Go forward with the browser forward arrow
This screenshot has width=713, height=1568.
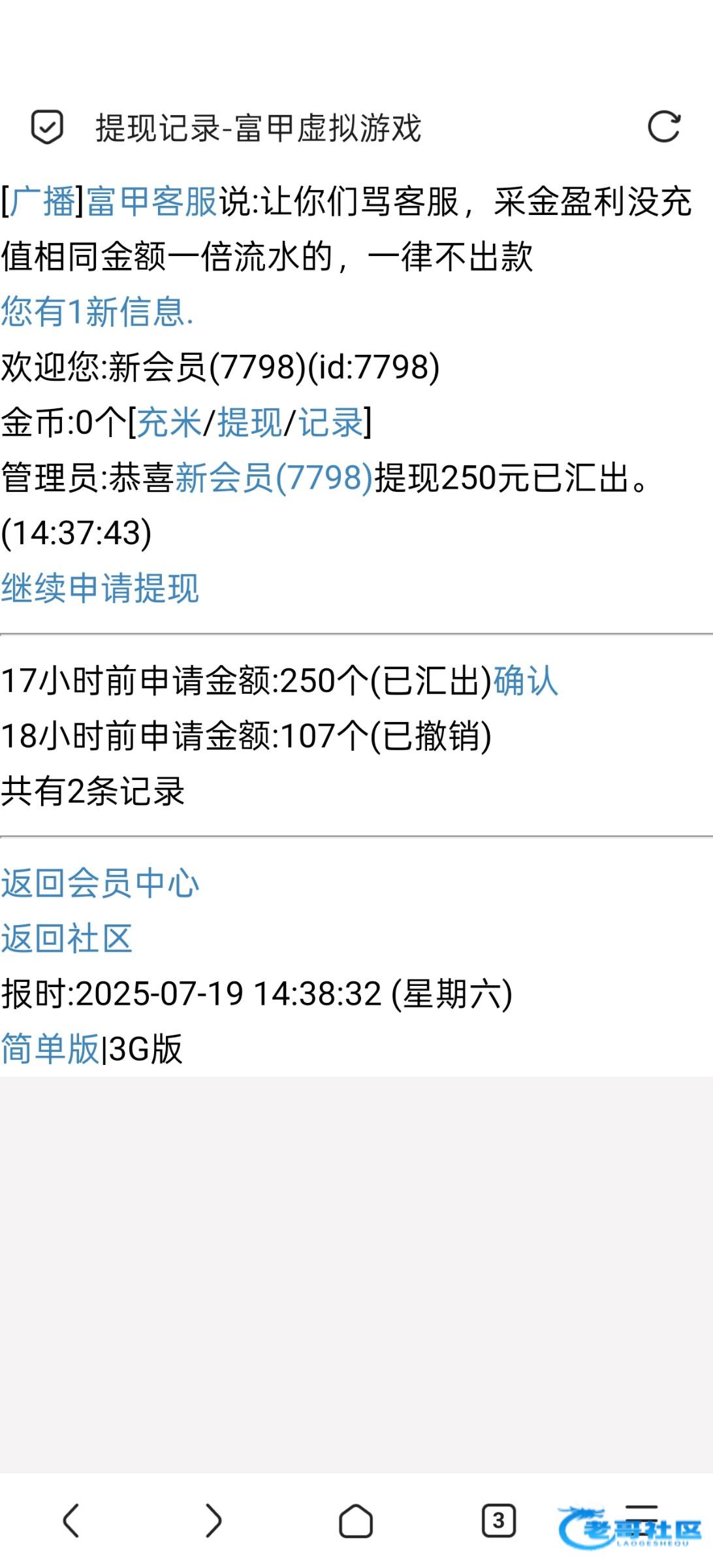(214, 1520)
